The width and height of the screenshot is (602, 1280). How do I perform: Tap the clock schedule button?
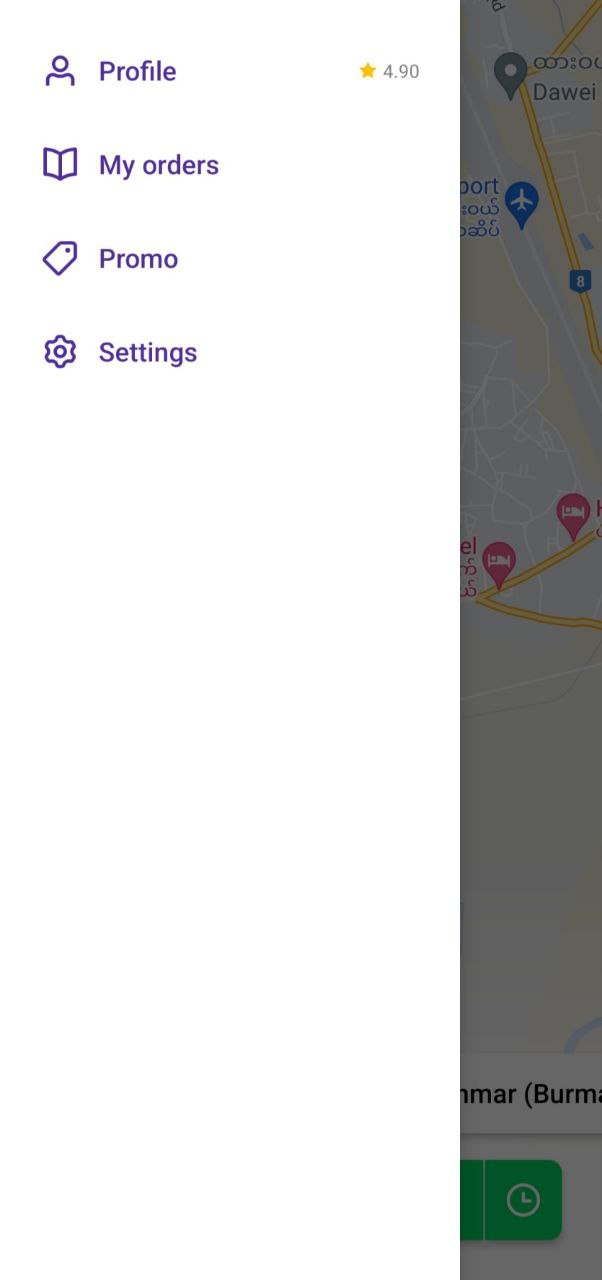point(523,1199)
